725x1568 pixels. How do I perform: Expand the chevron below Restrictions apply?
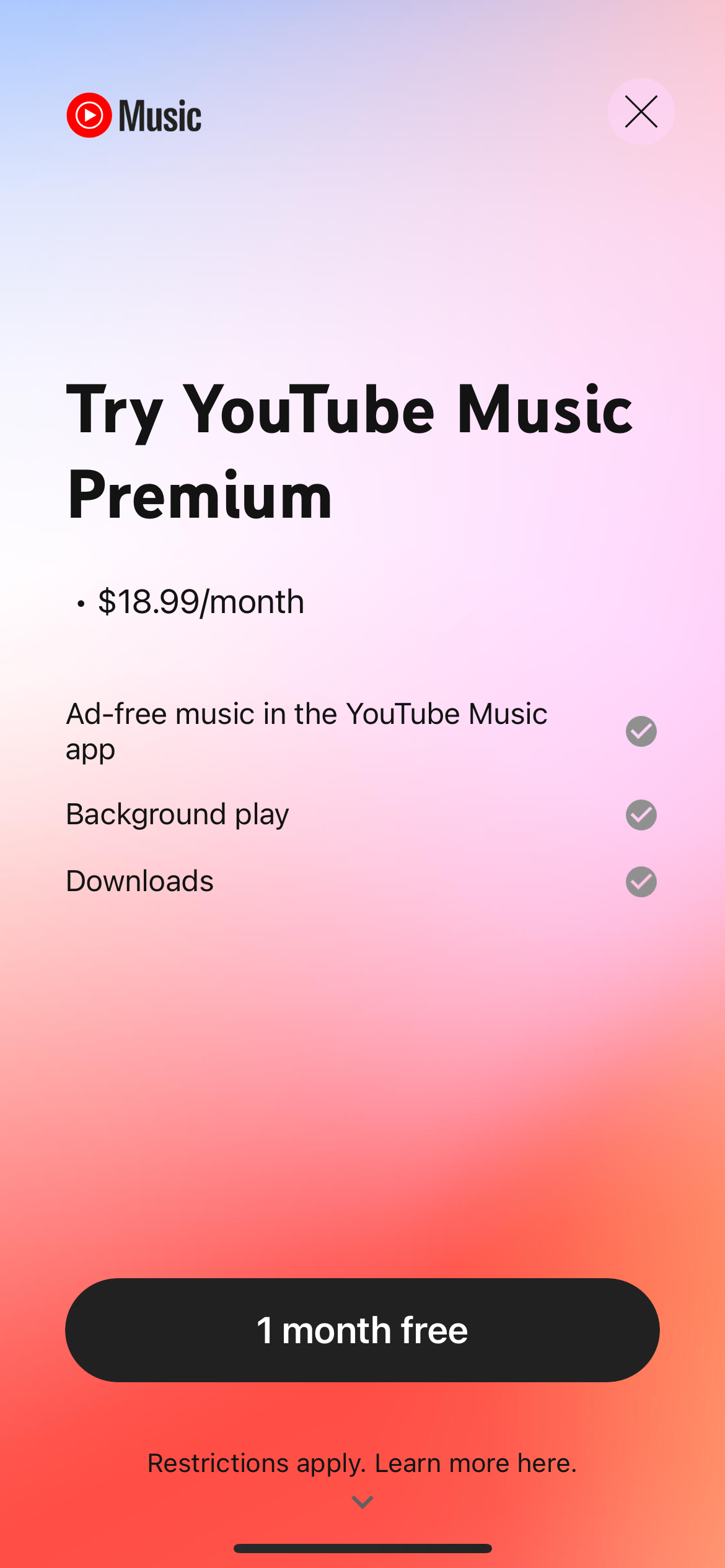click(x=362, y=1502)
